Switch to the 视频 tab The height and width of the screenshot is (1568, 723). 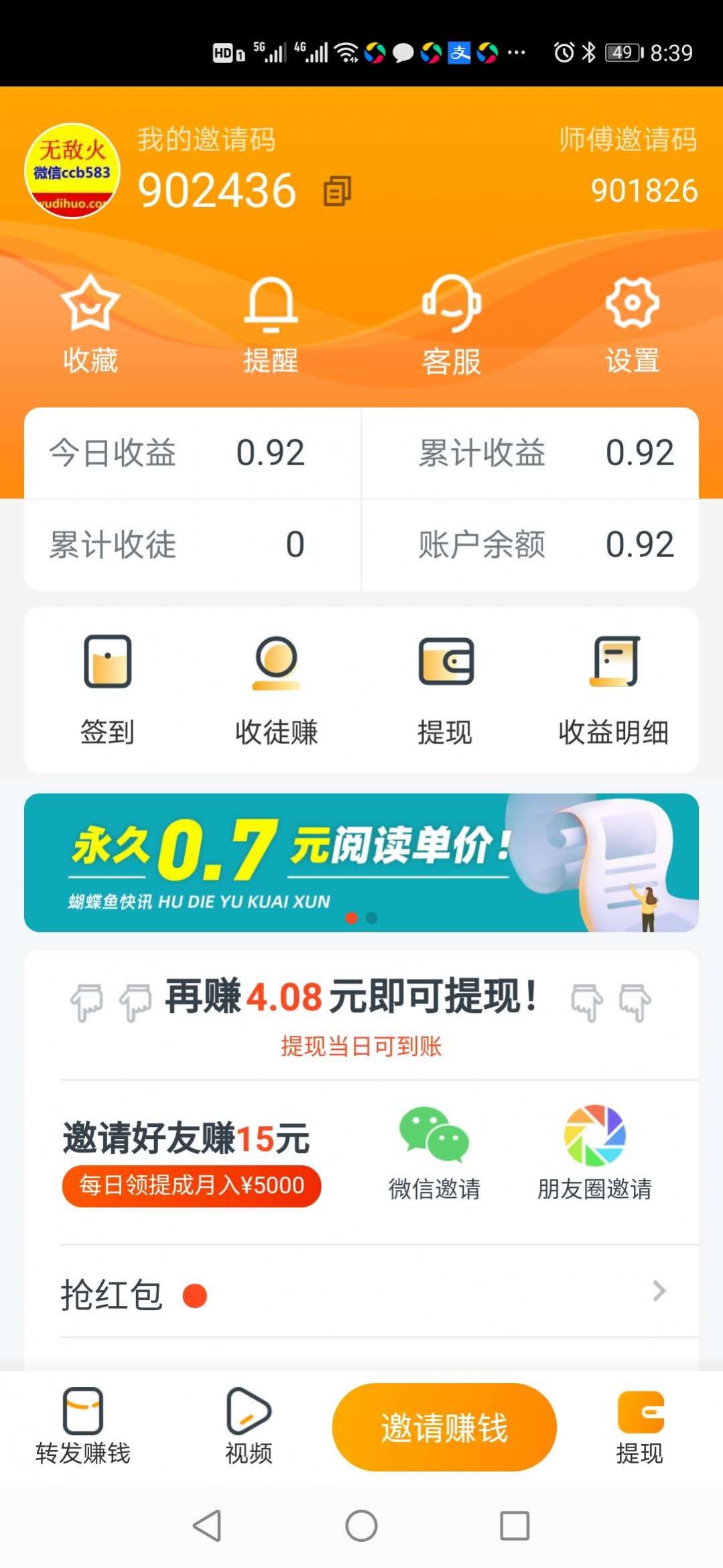click(249, 1425)
